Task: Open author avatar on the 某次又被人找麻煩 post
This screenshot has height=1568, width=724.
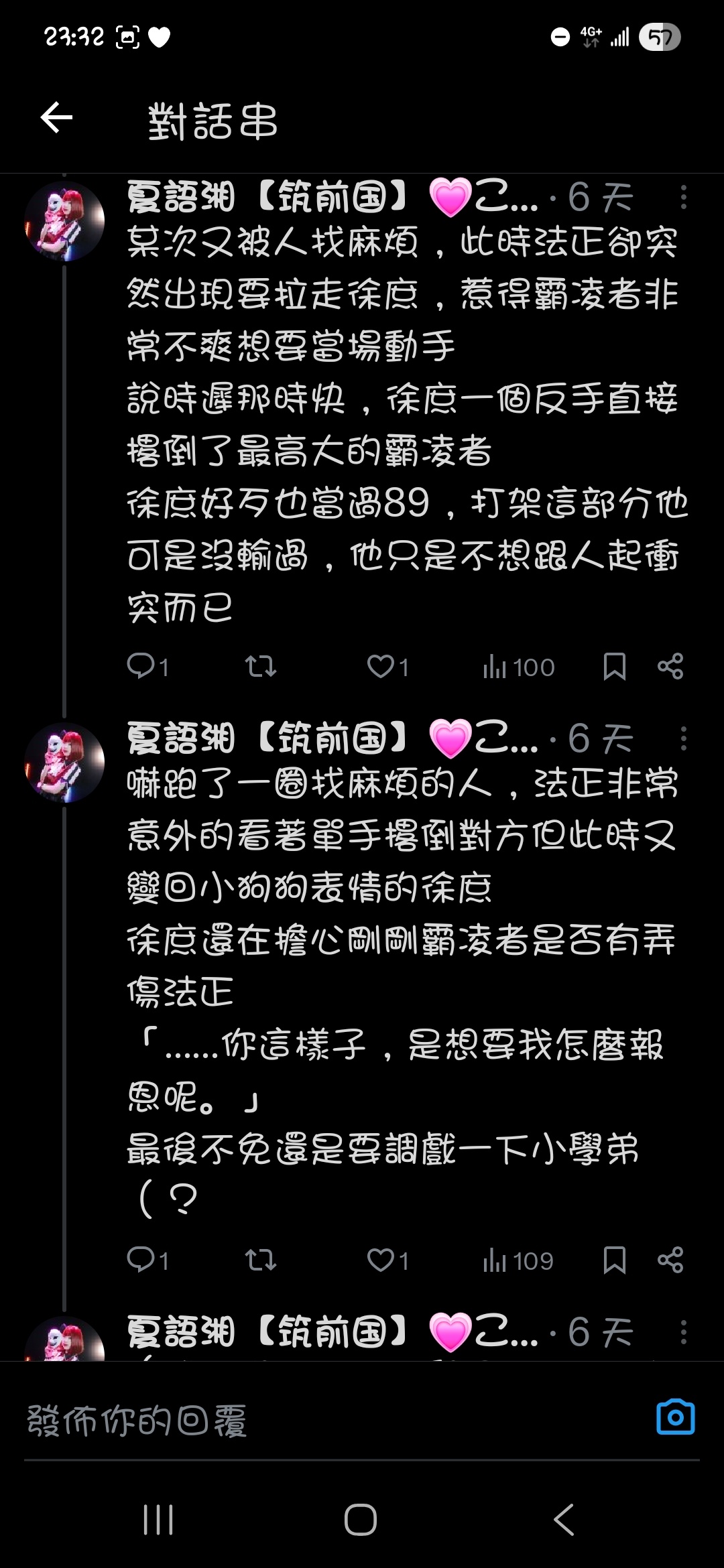Action: [64, 220]
